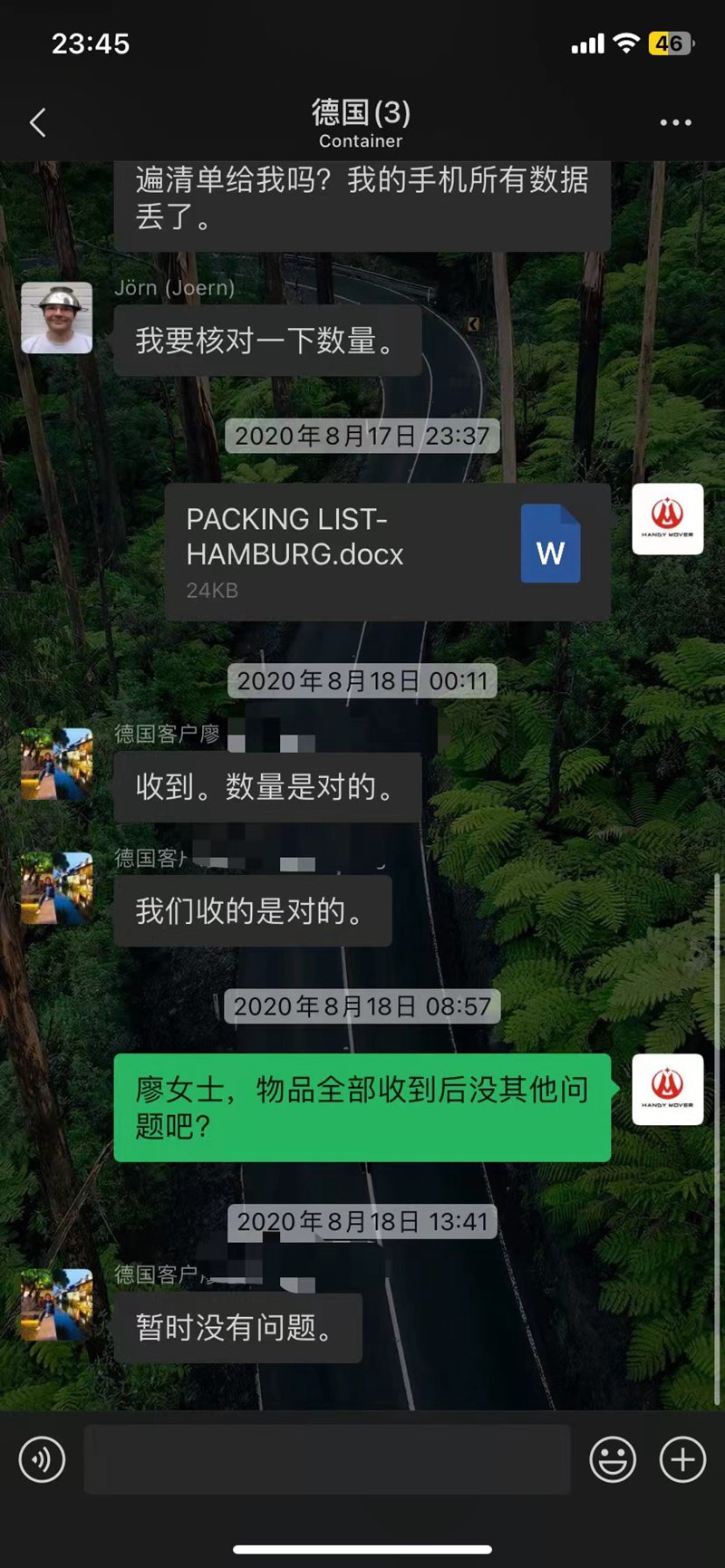Open the plus attachments menu
The image size is (725, 1568).
tap(682, 1459)
